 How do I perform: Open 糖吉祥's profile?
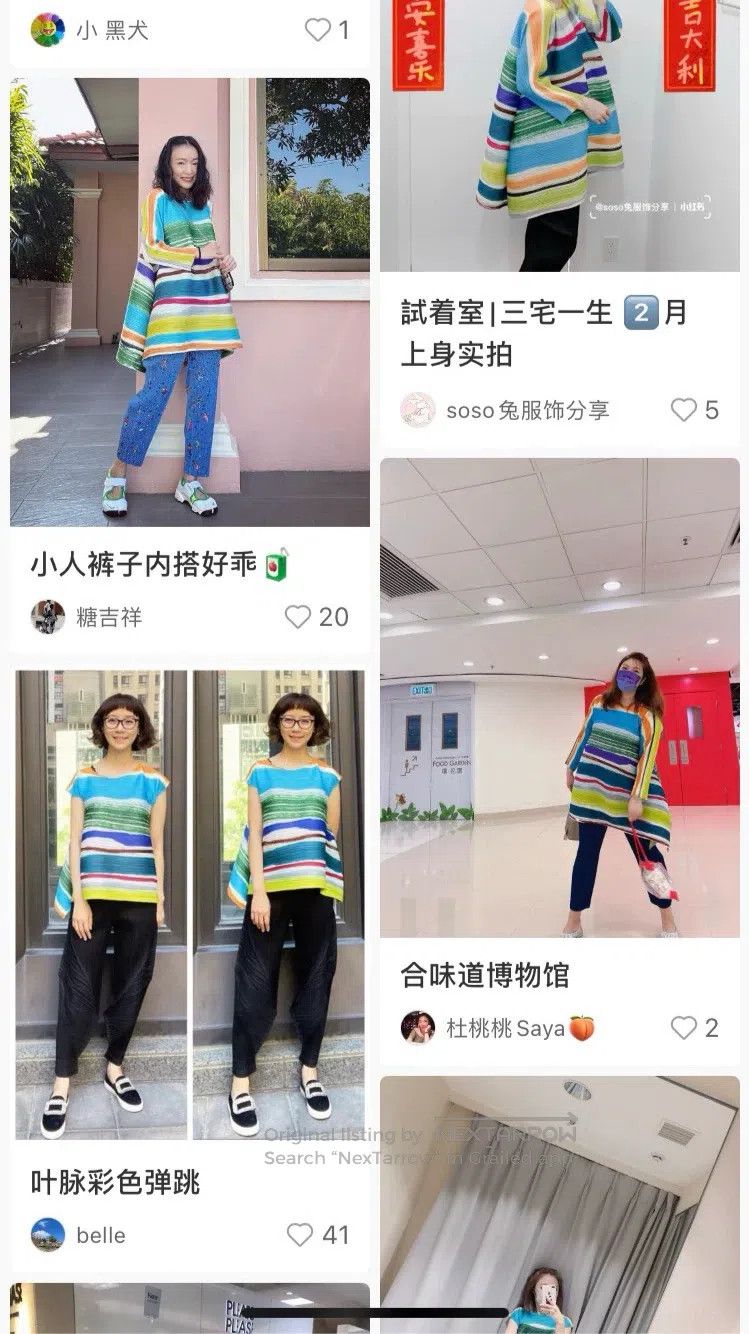pos(86,617)
